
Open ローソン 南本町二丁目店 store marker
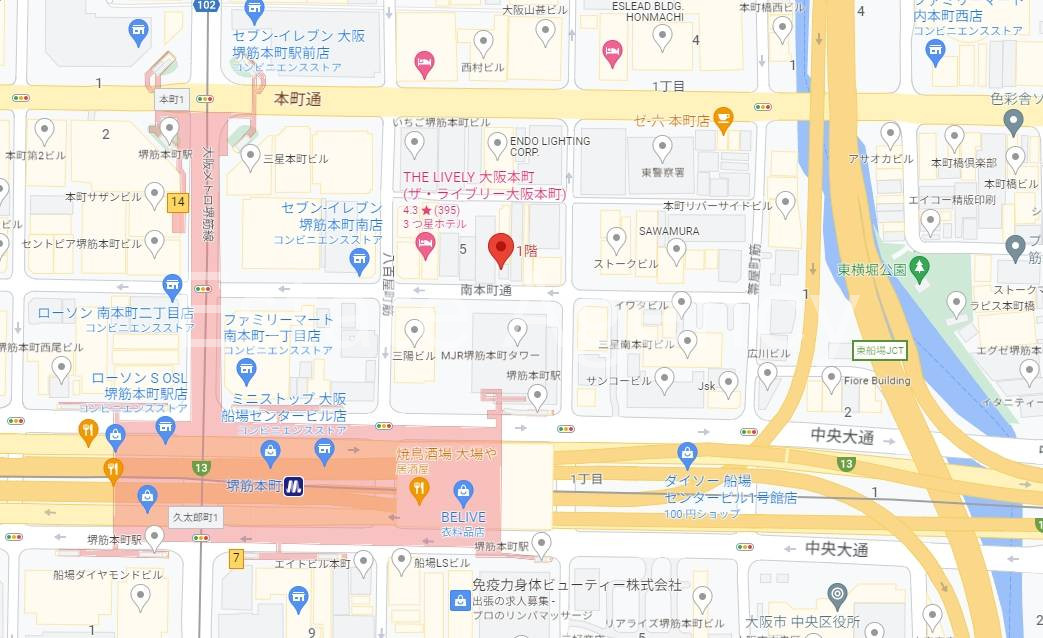click(x=172, y=289)
